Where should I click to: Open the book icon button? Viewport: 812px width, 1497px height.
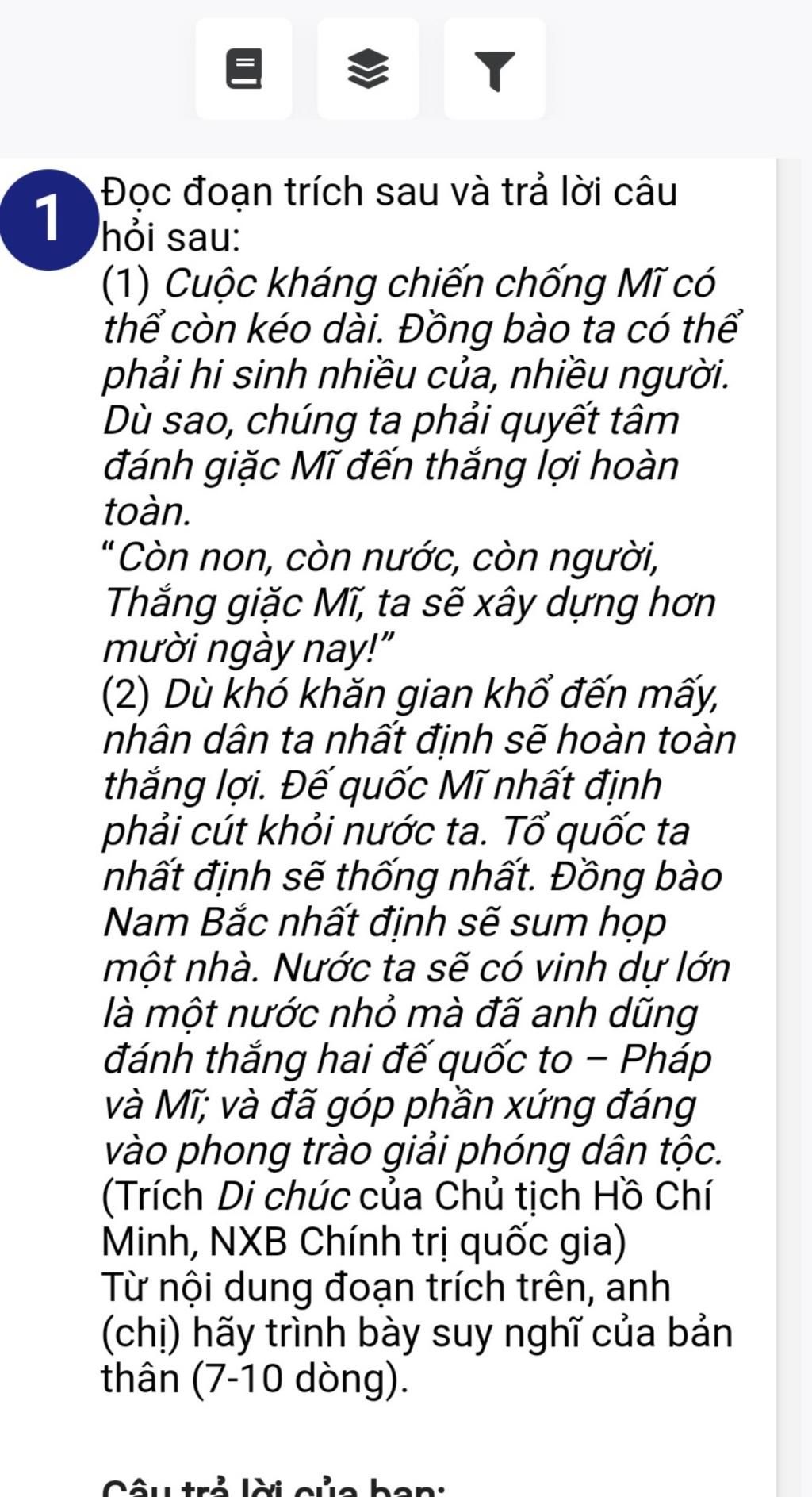tap(243, 69)
